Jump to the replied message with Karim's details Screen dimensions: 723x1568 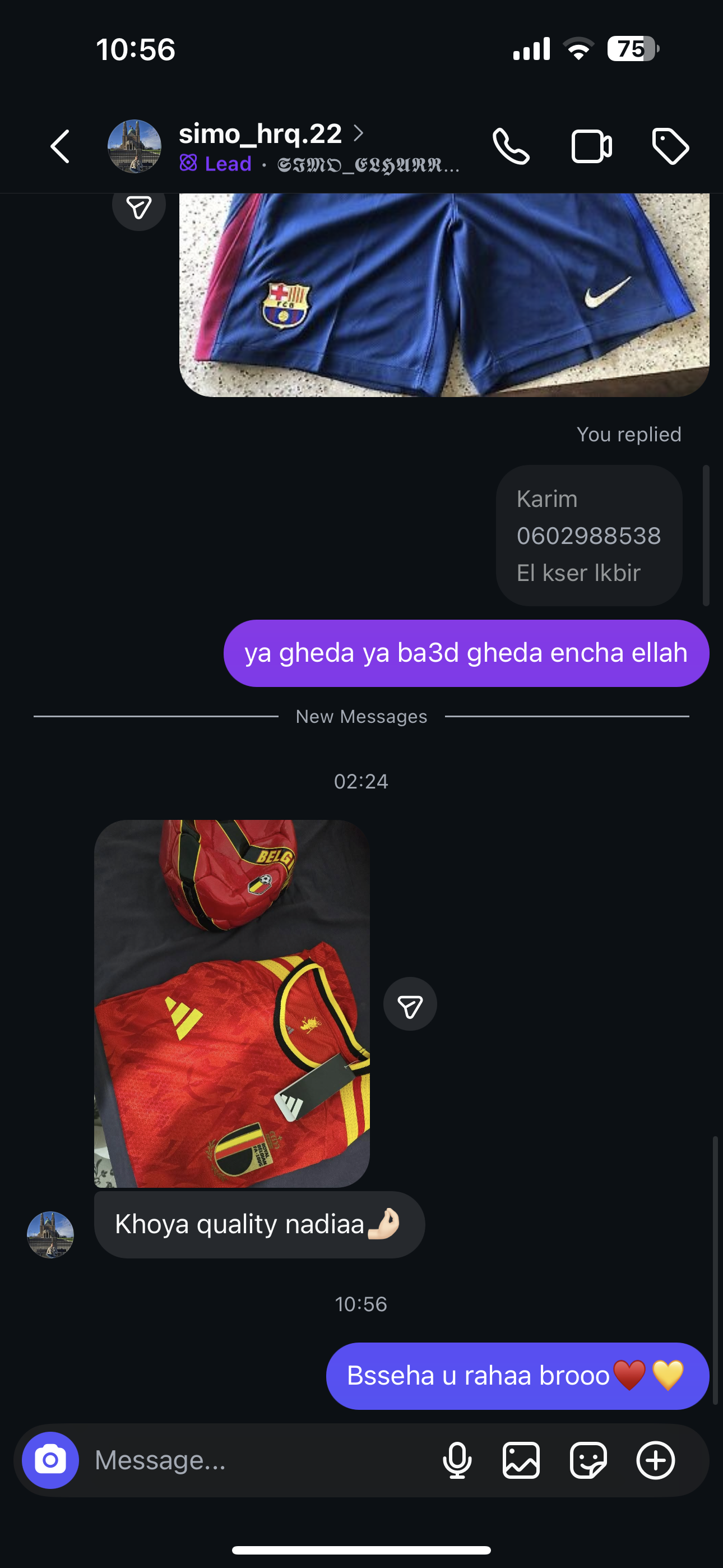588,536
